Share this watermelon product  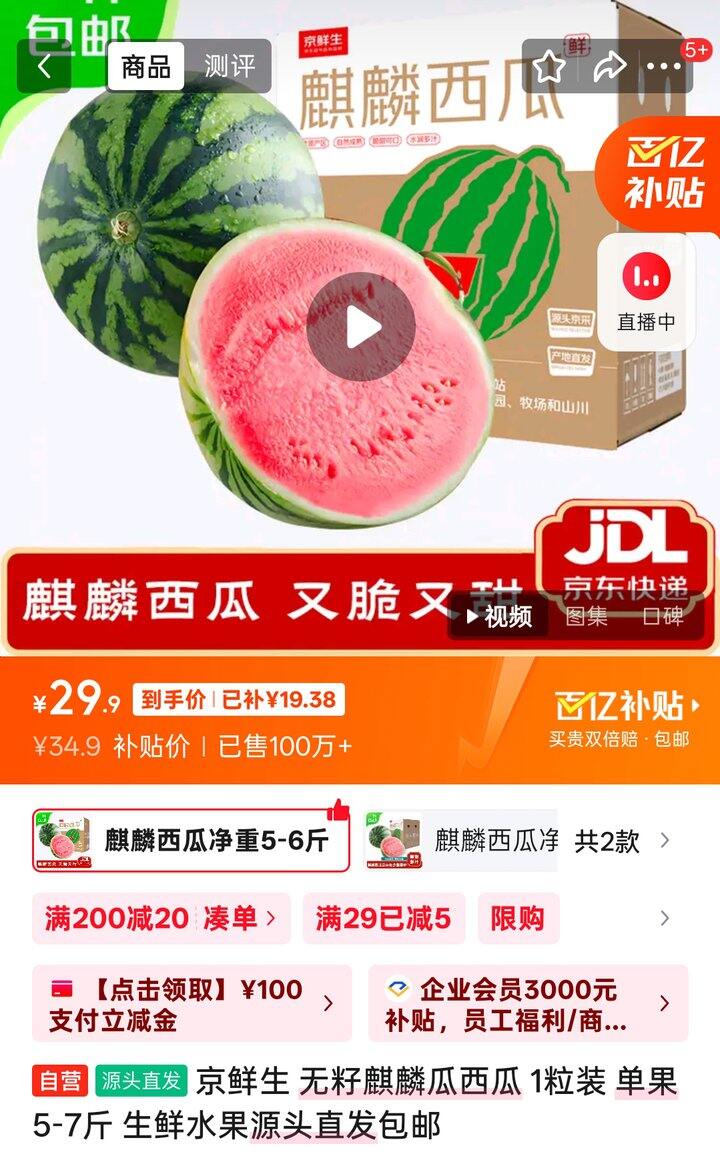pos(608,67)
